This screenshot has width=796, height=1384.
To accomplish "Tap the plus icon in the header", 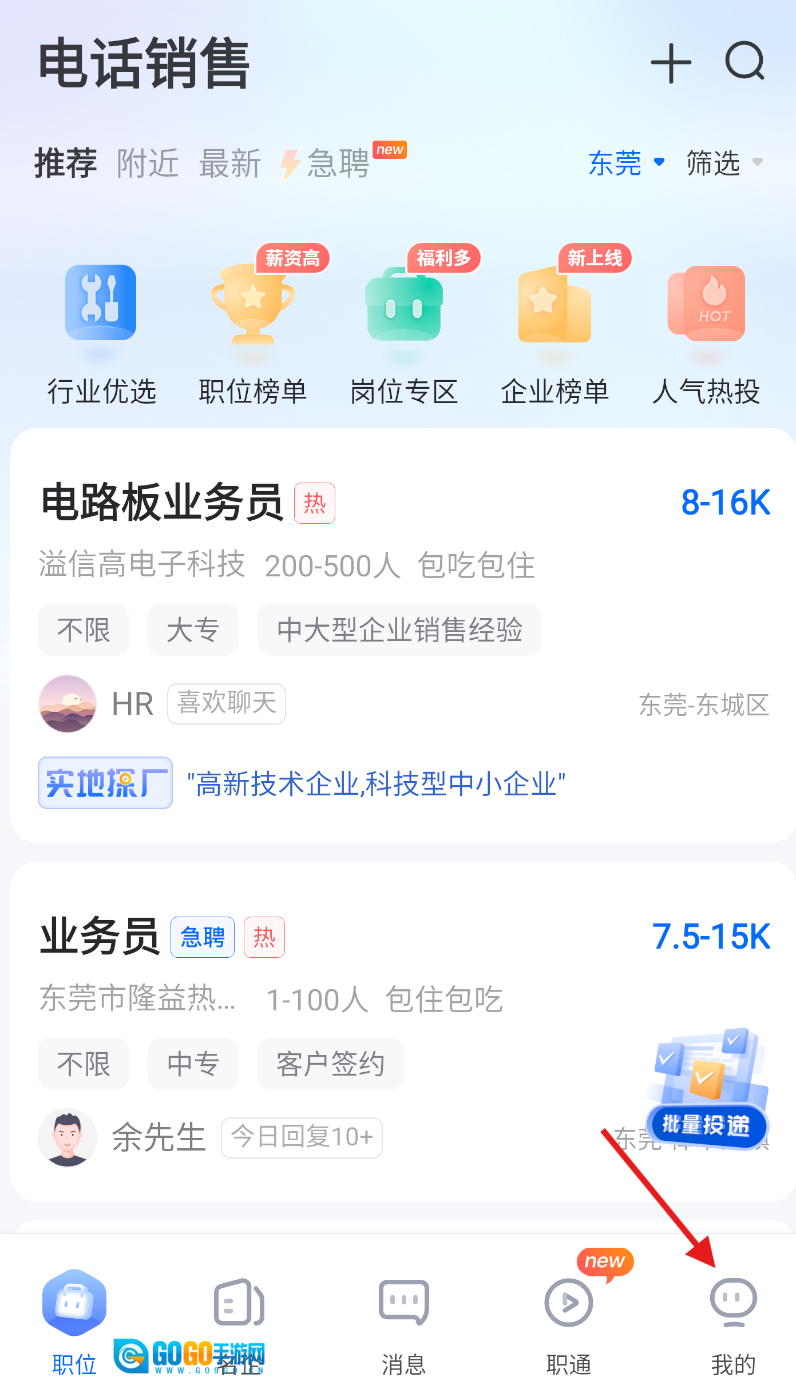I will (x=671, y=64).
